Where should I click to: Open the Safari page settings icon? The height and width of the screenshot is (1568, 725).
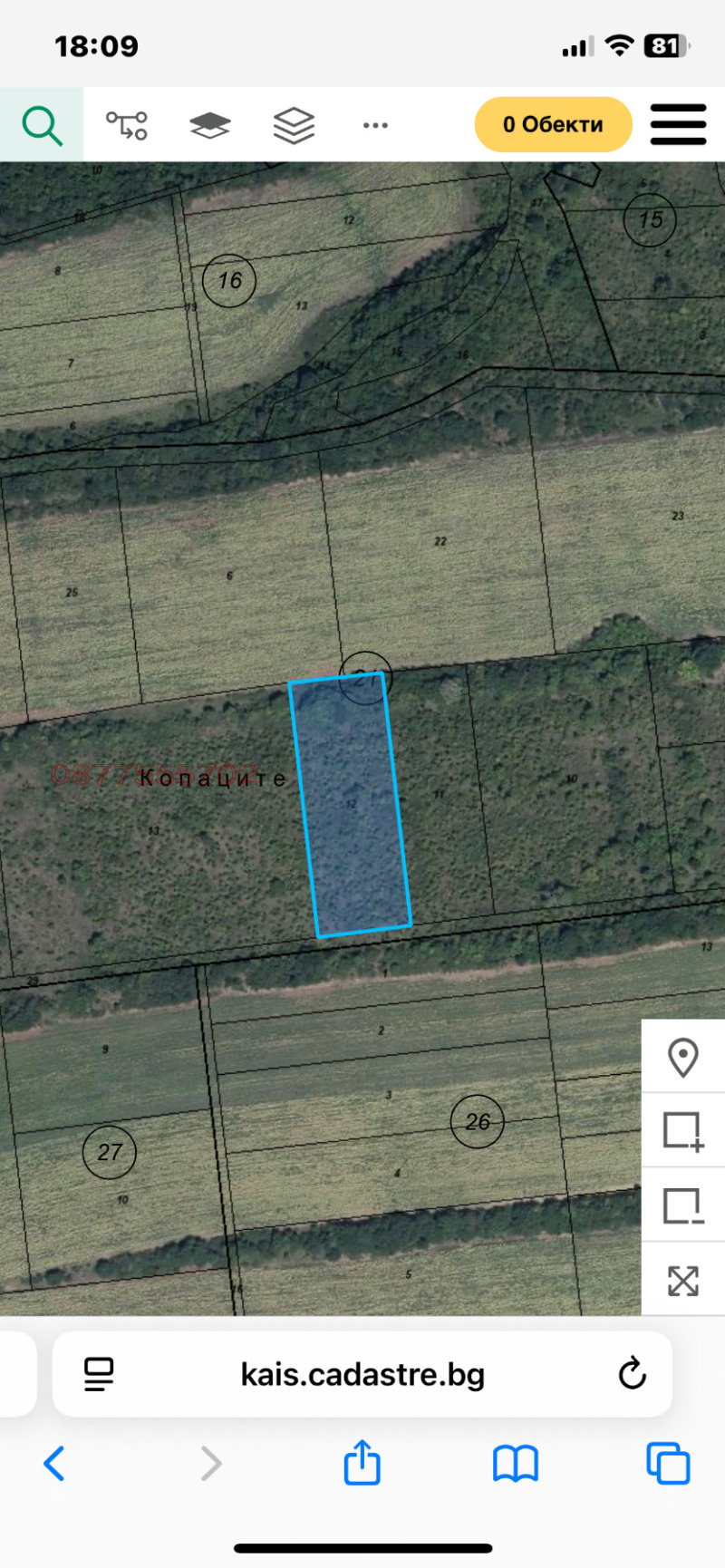click(99, 1374)
